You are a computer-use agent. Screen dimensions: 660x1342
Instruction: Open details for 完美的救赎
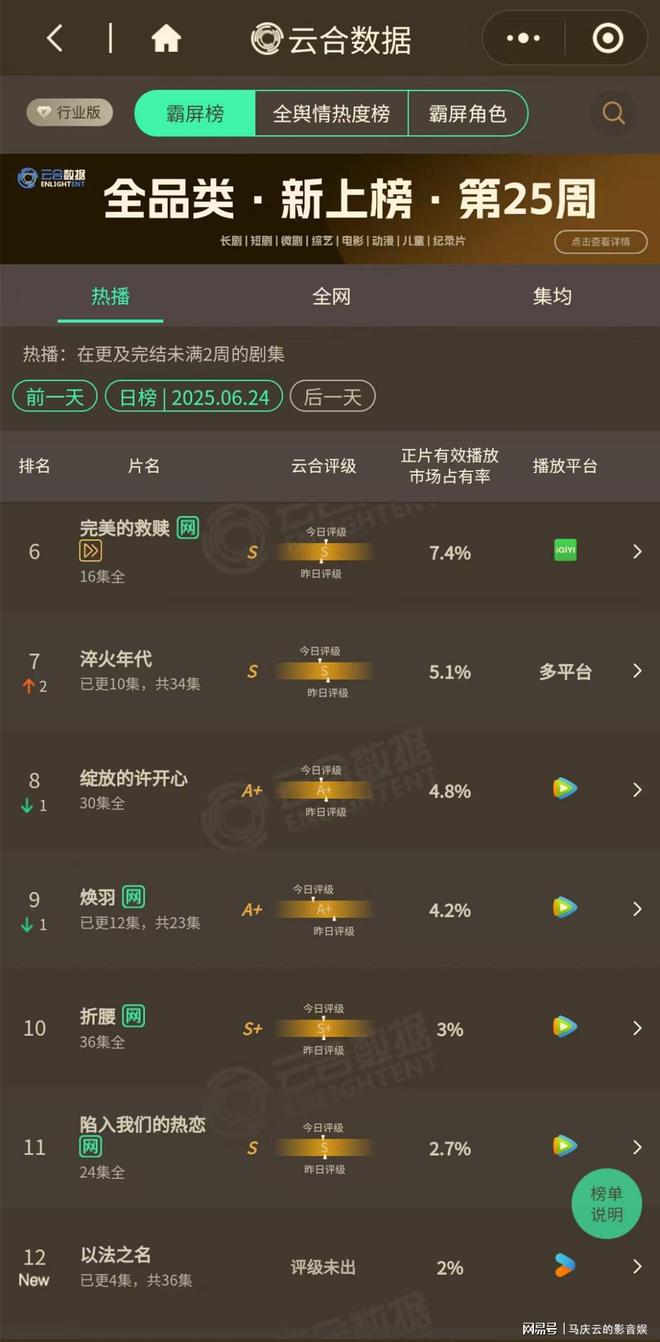pyautogui.click(x=330, y=552)
